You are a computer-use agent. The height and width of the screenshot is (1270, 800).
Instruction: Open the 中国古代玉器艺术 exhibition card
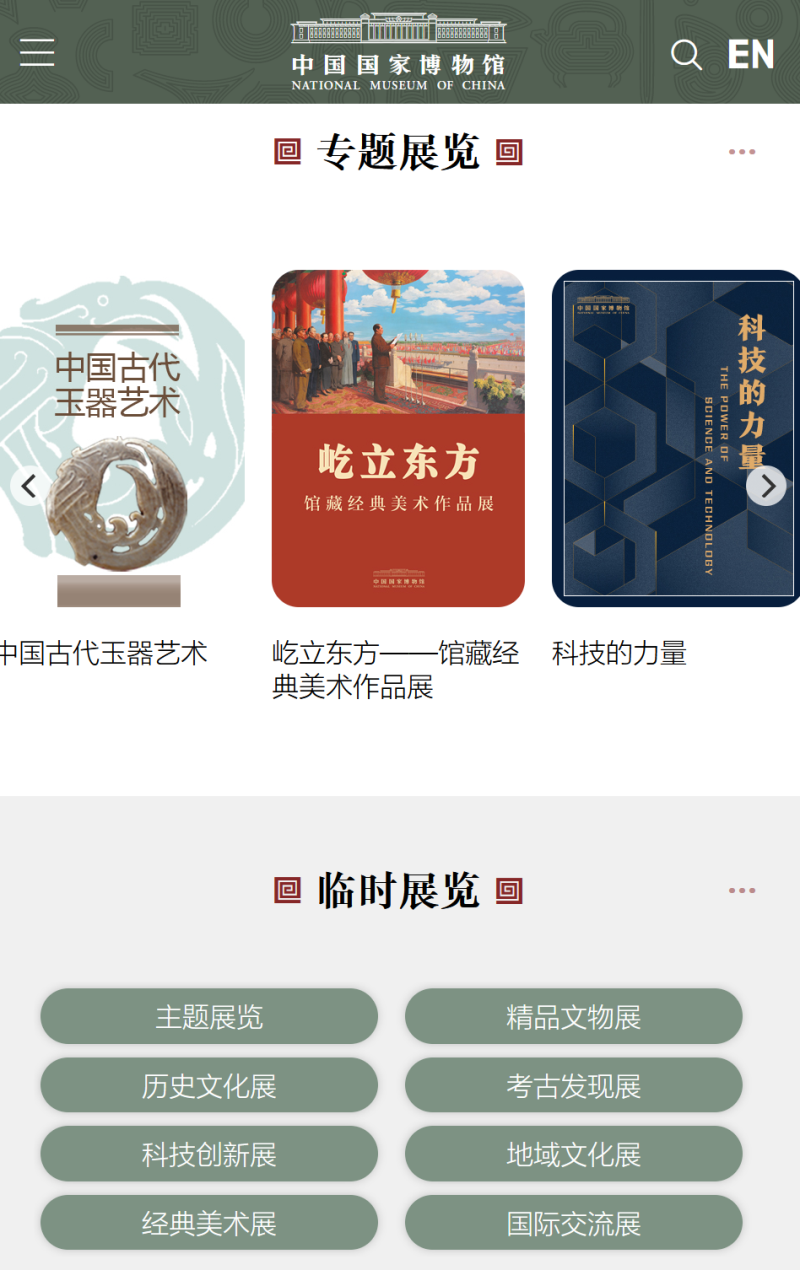118,440
